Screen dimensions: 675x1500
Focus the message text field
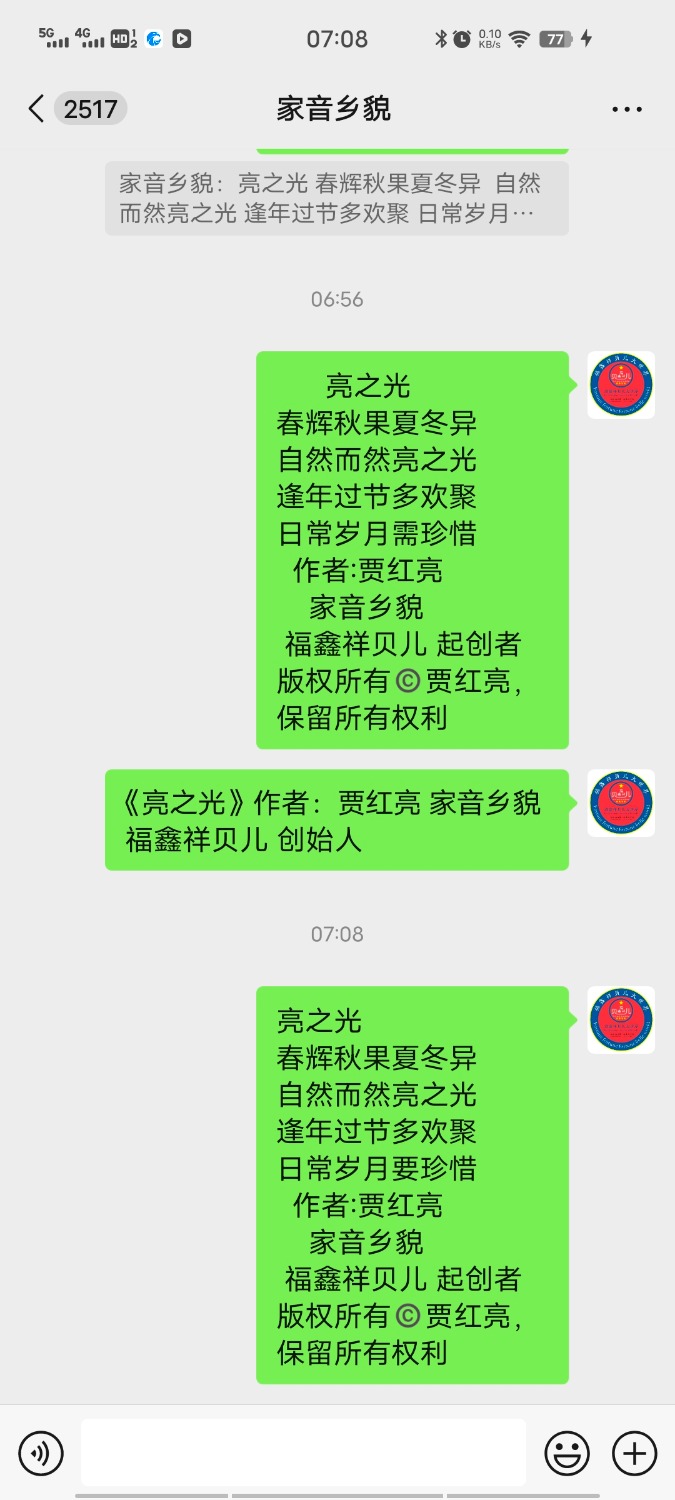click(303, 1452)
